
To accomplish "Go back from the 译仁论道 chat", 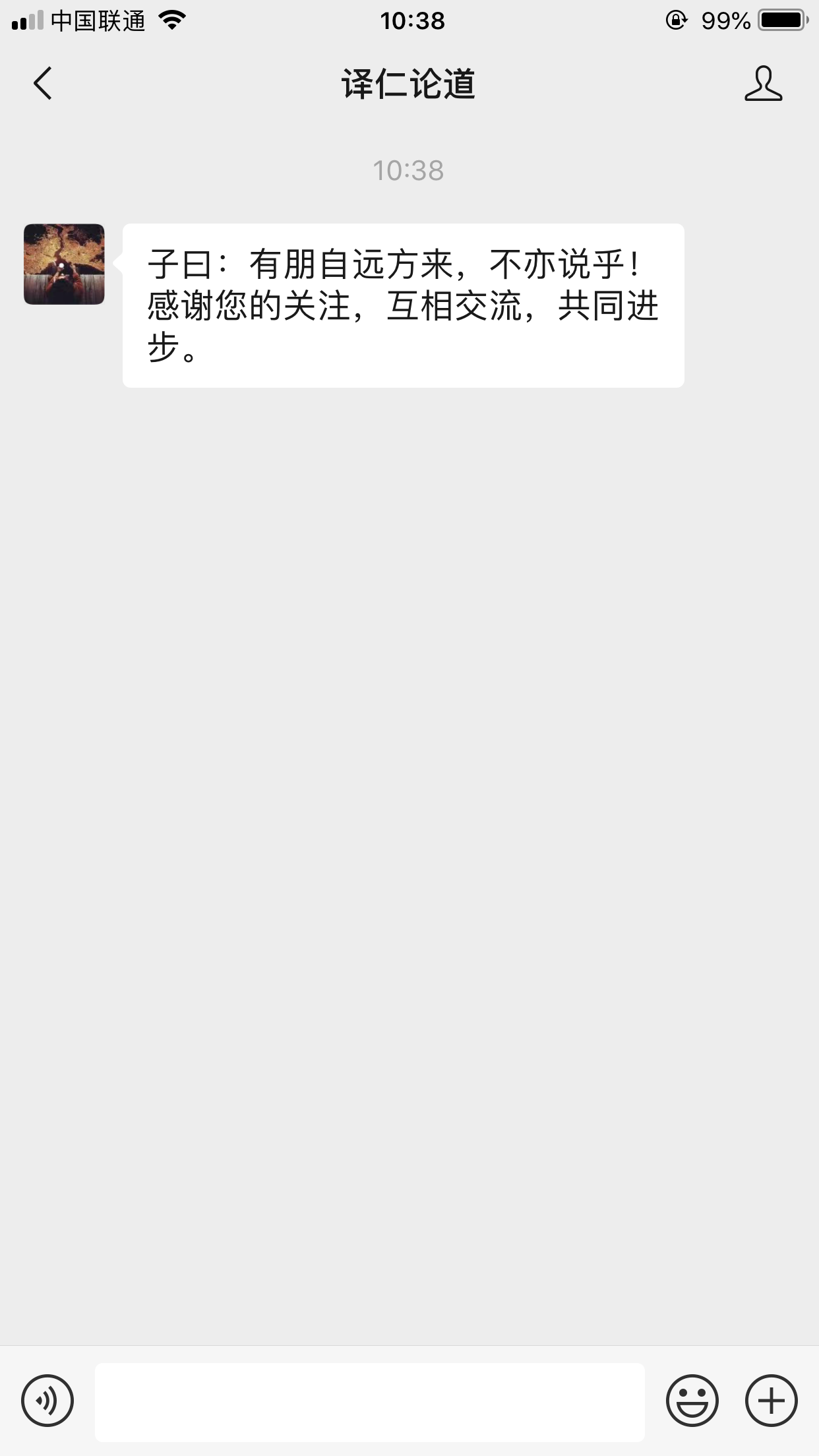I will pos(43,84).
